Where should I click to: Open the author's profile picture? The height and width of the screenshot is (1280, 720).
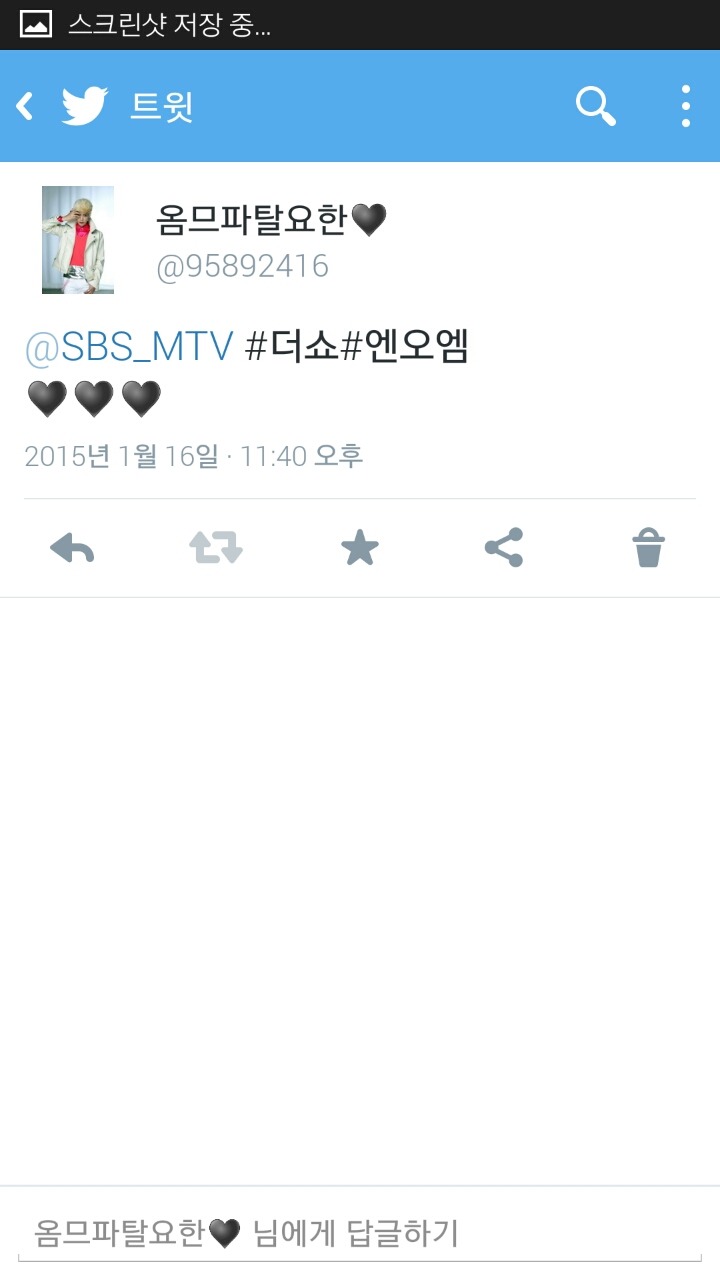click(x=78, y=240)
